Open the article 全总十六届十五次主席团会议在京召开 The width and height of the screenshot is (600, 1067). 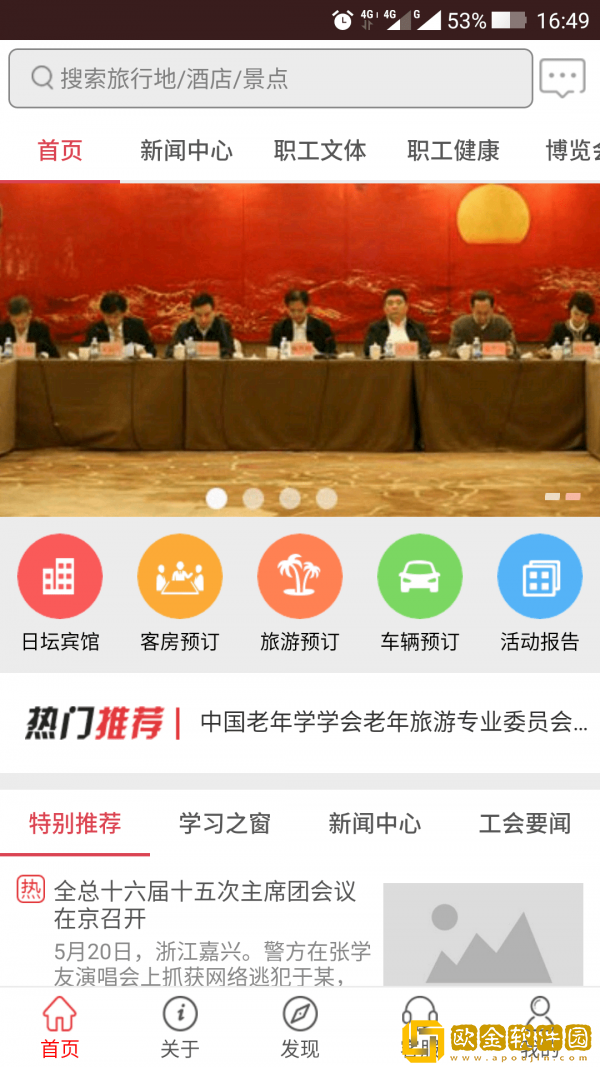[205, 904]
